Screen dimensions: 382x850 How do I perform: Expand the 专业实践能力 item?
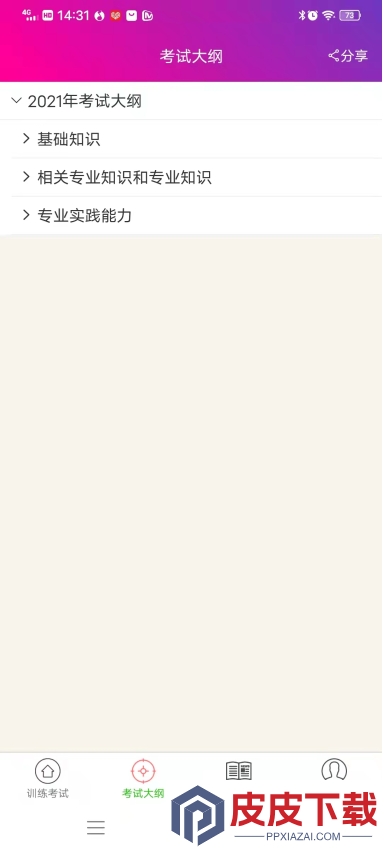pyautogui.click(x=197, y=216)
